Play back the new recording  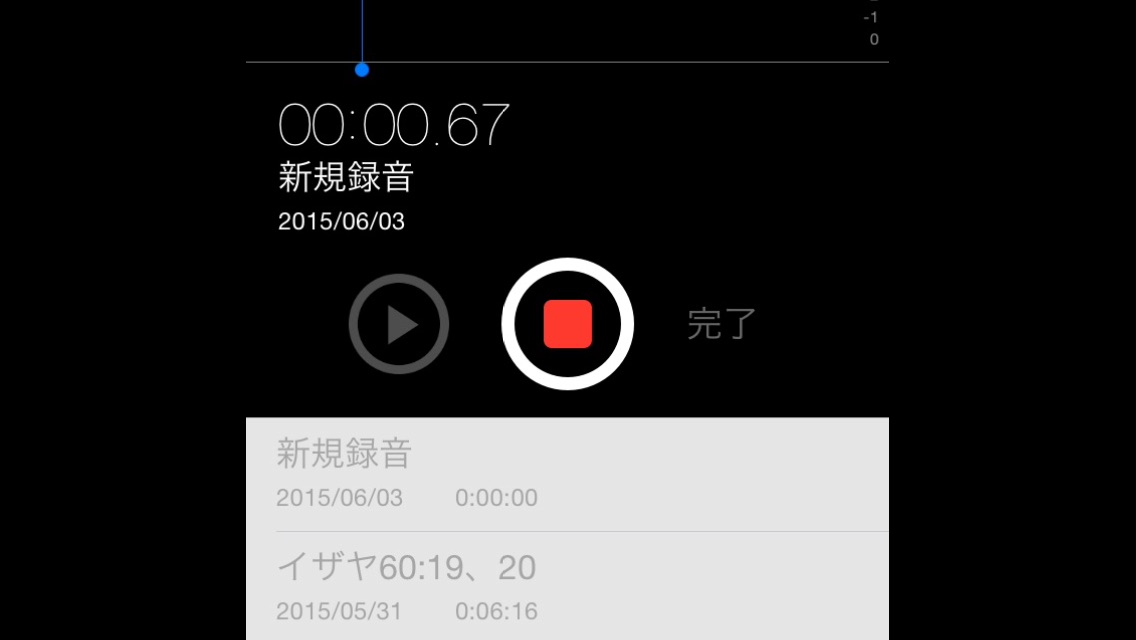coord(398,324)
